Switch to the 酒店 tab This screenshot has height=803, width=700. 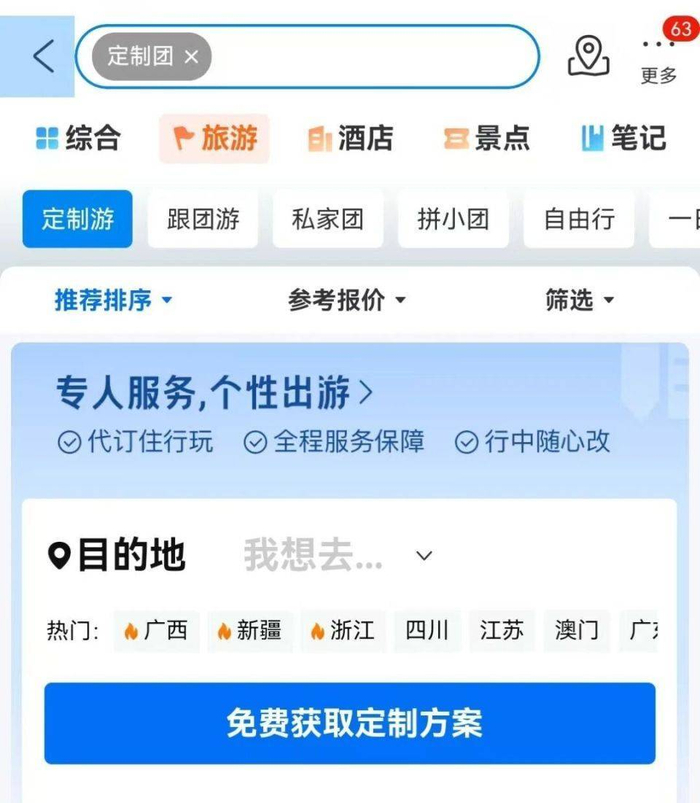350,138
